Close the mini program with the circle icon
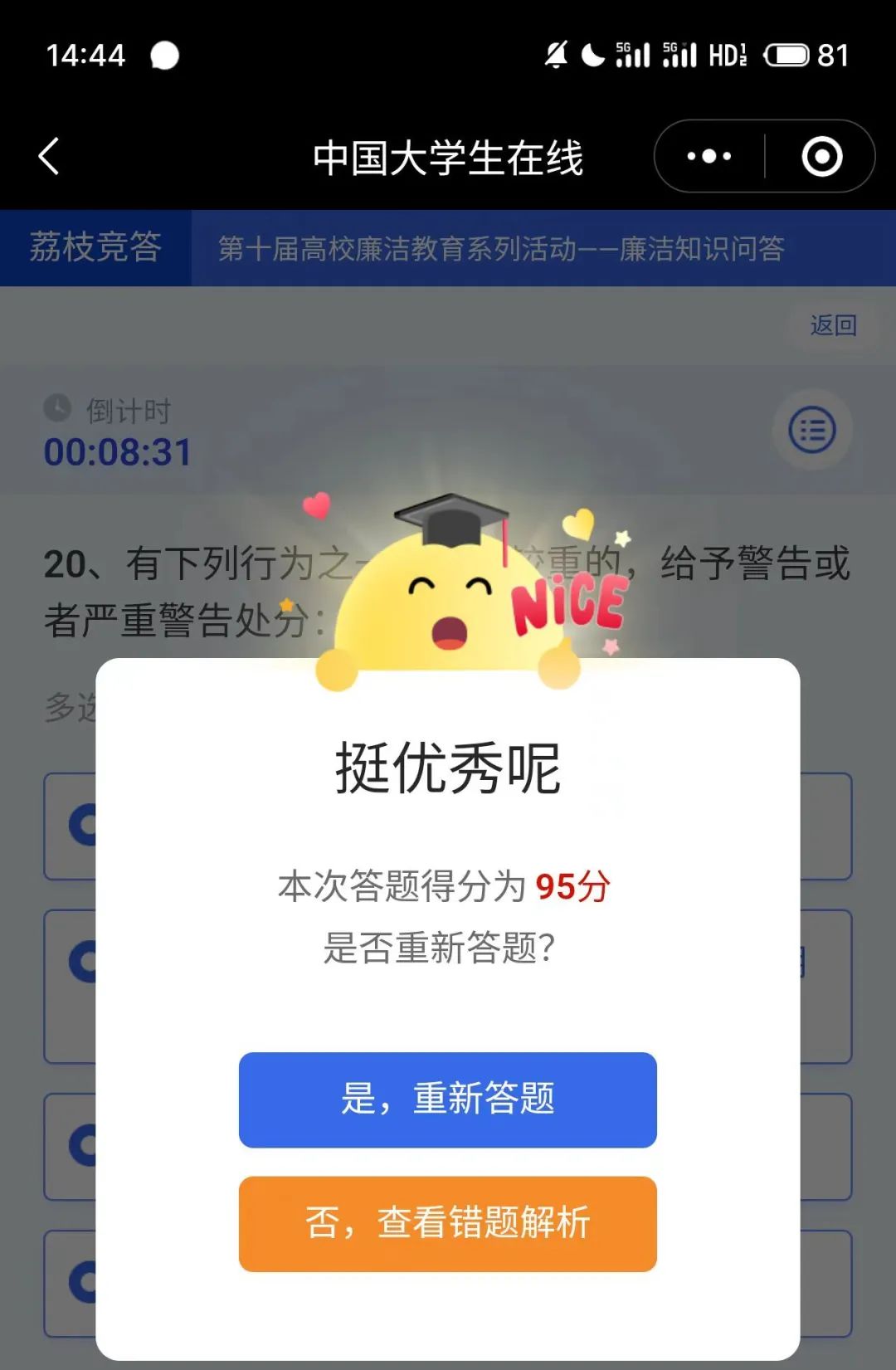 click(821, 156)
